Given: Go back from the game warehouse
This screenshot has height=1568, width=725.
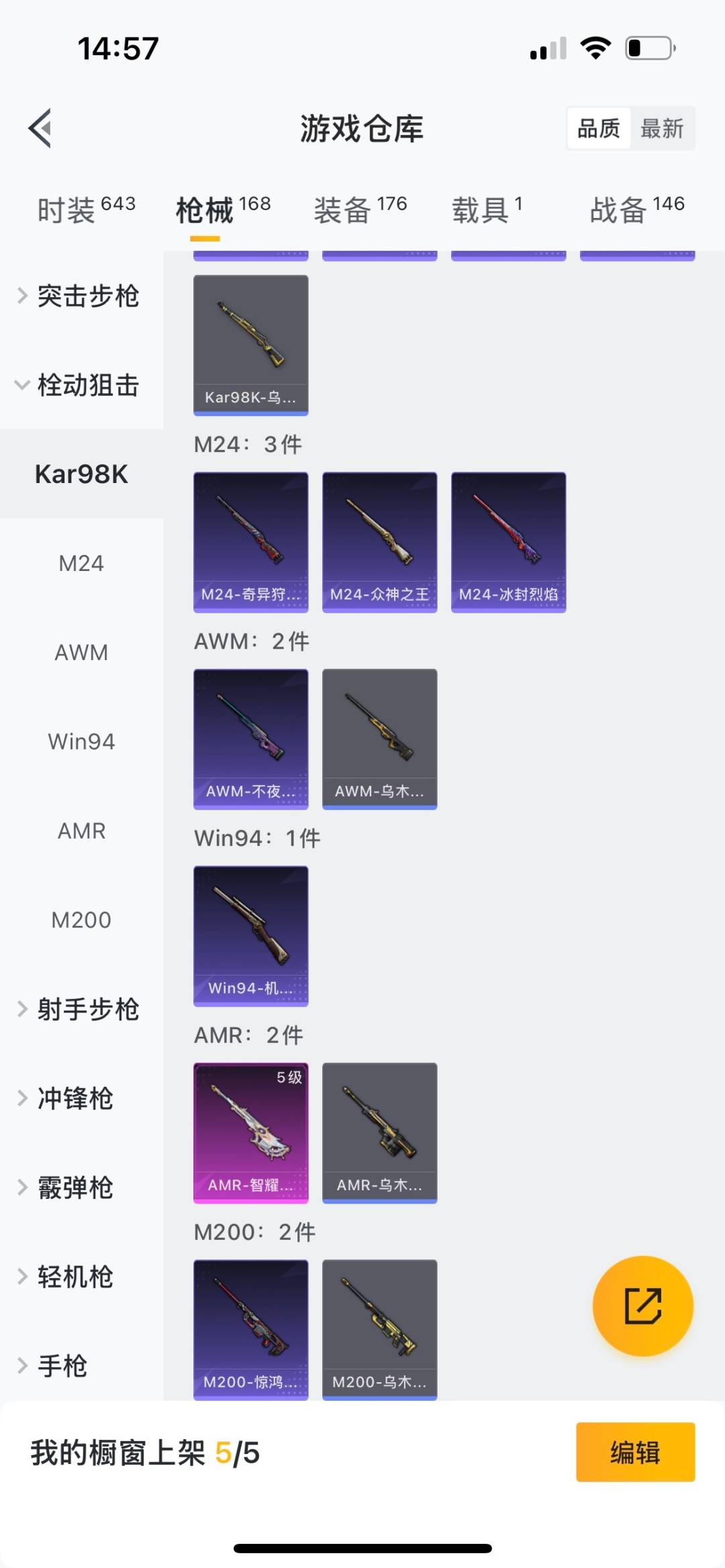Looking at the screenshot, I should [x=40, y=127].
